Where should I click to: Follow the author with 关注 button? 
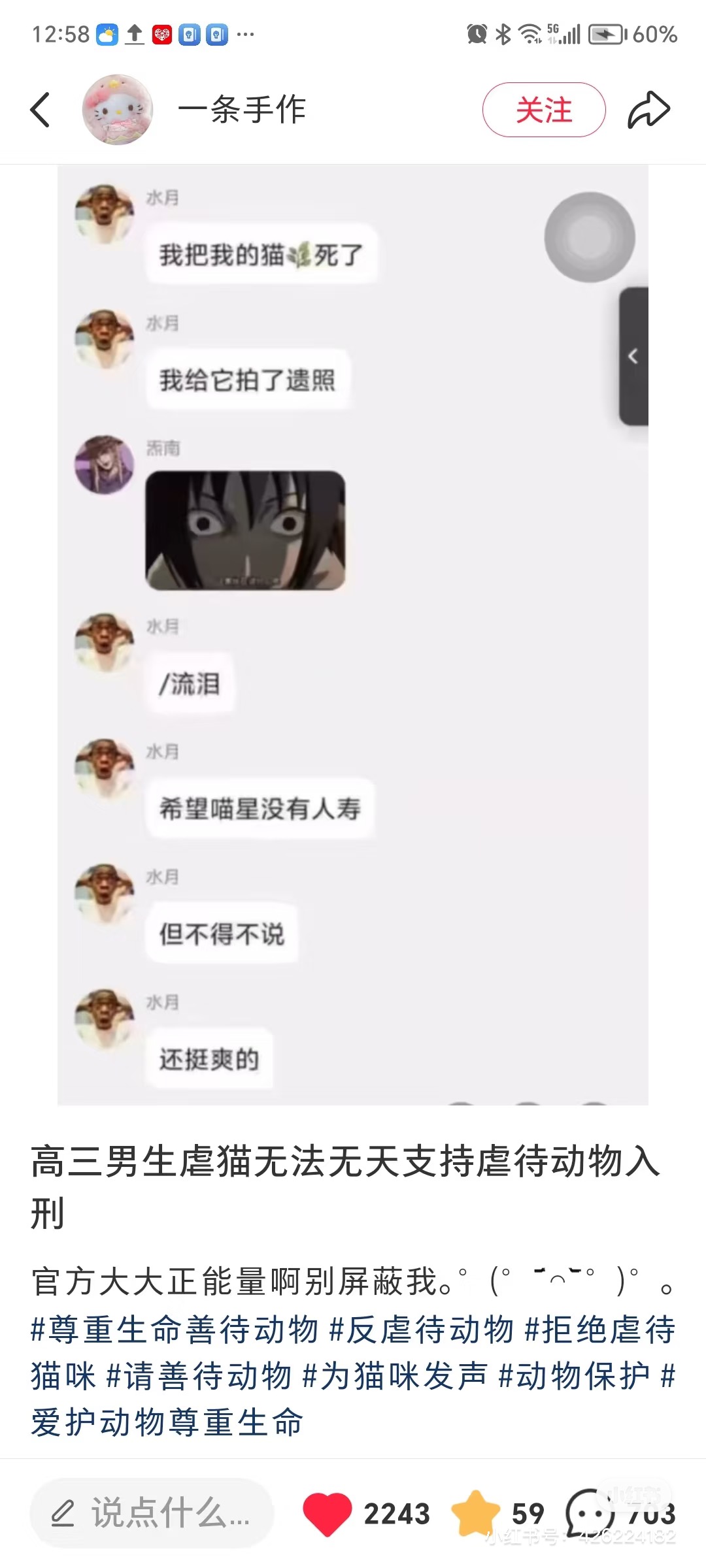544,110
